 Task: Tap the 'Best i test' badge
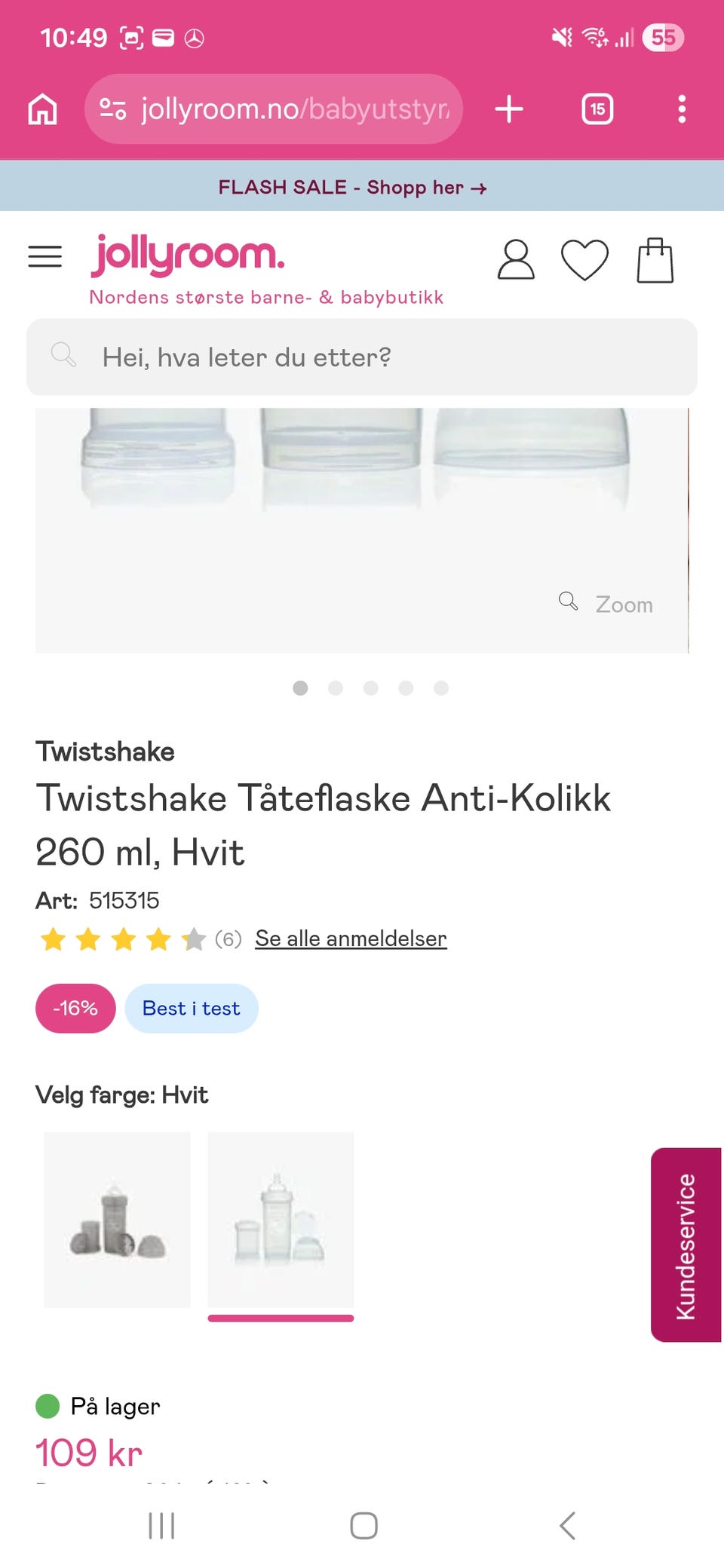point(191,1008)
